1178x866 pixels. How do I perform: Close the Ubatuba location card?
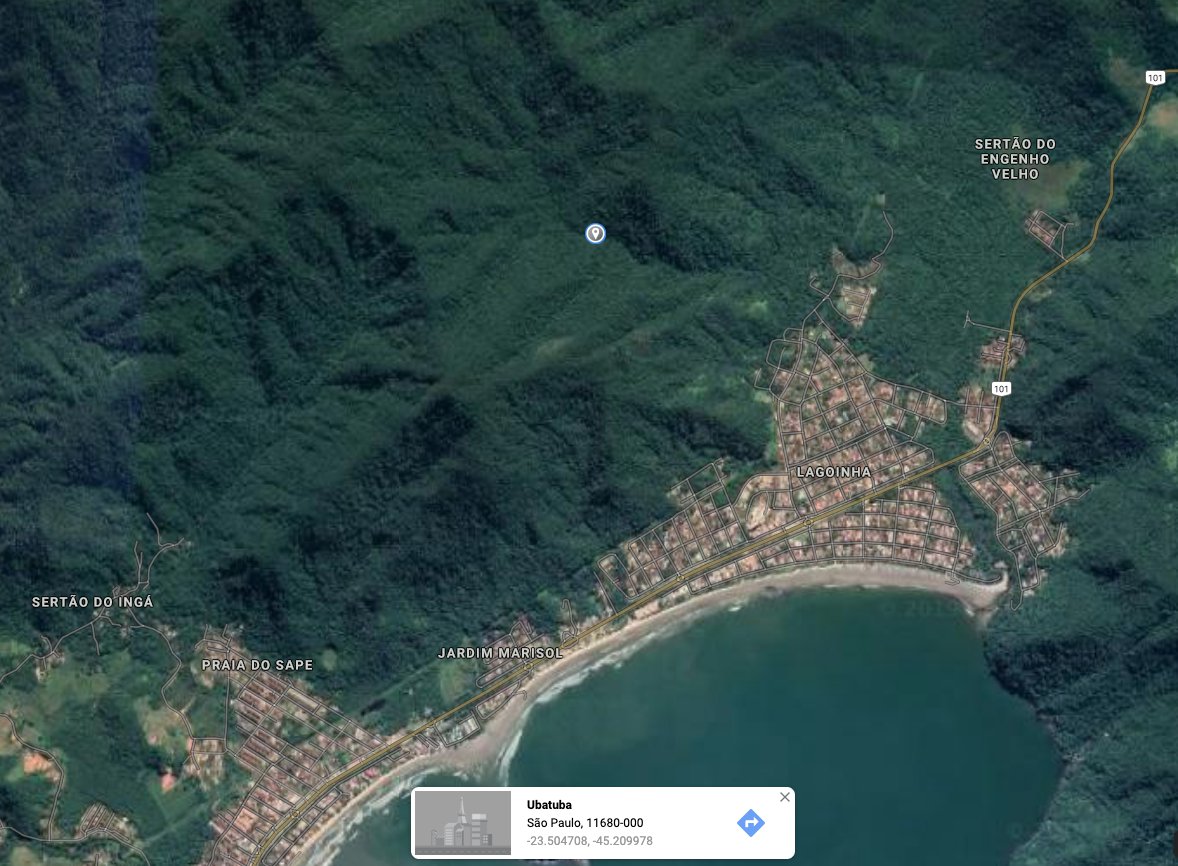click(785, 797)
